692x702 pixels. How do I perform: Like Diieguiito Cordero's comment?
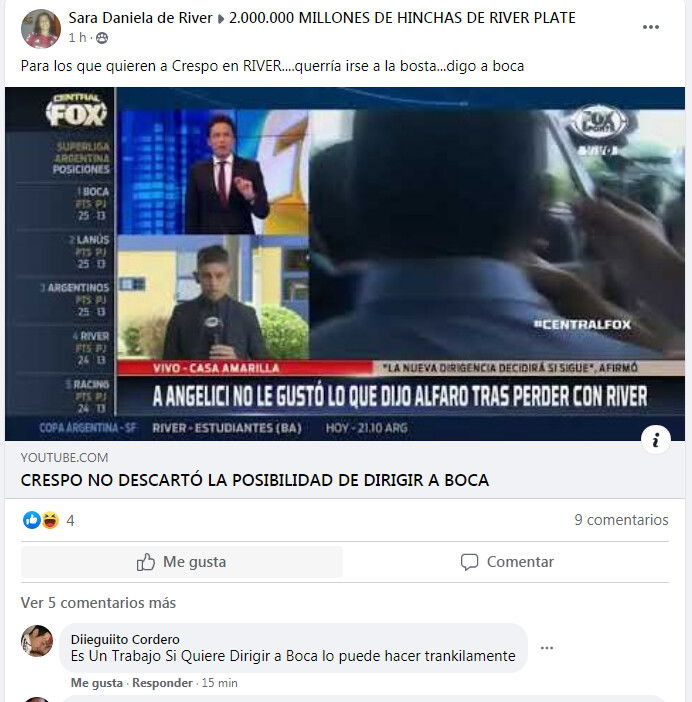coord(96,683)
